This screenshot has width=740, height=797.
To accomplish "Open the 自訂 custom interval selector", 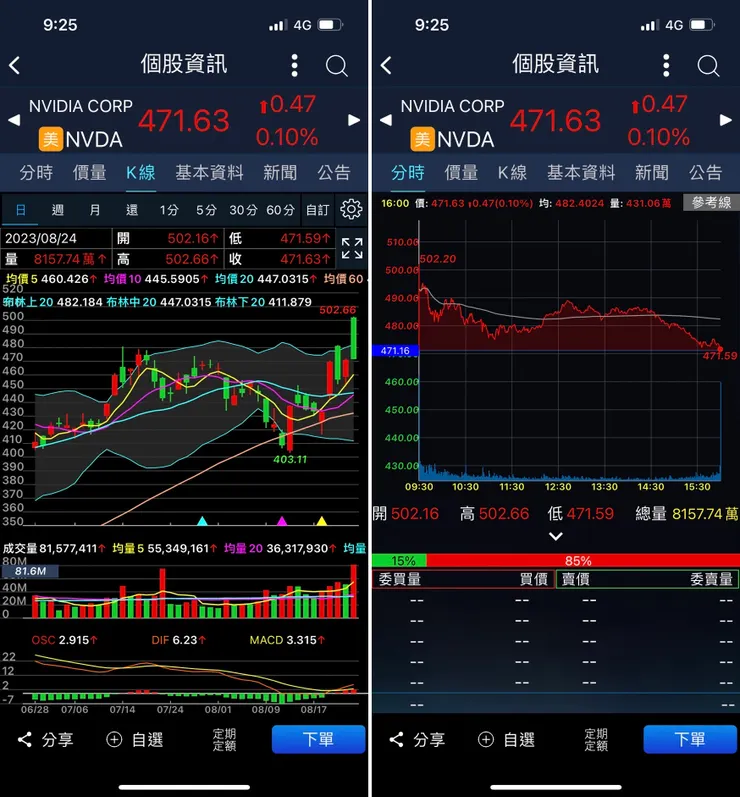I will pyautogui.click(x=316, y=211).
